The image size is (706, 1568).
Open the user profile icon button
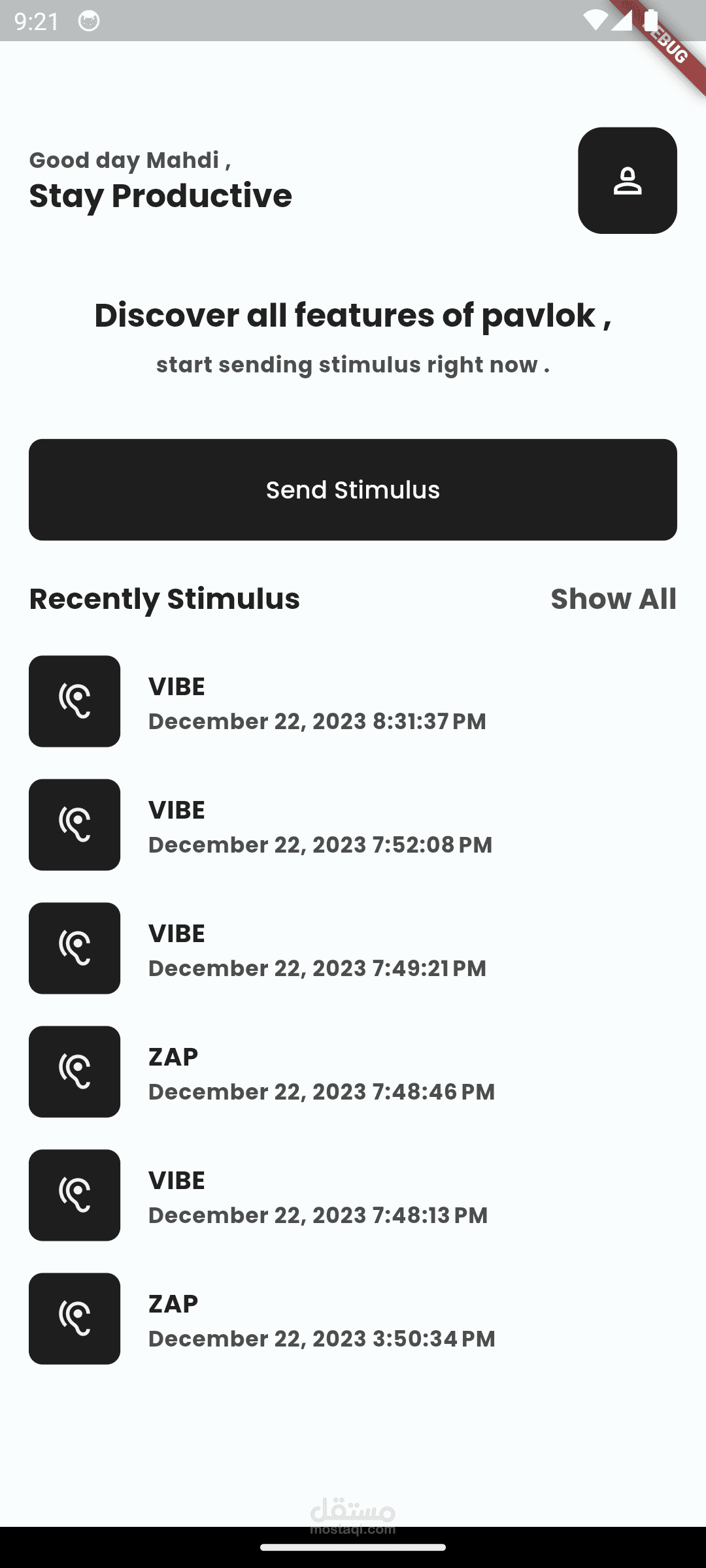pyautogui.click(x=627, y=180)
